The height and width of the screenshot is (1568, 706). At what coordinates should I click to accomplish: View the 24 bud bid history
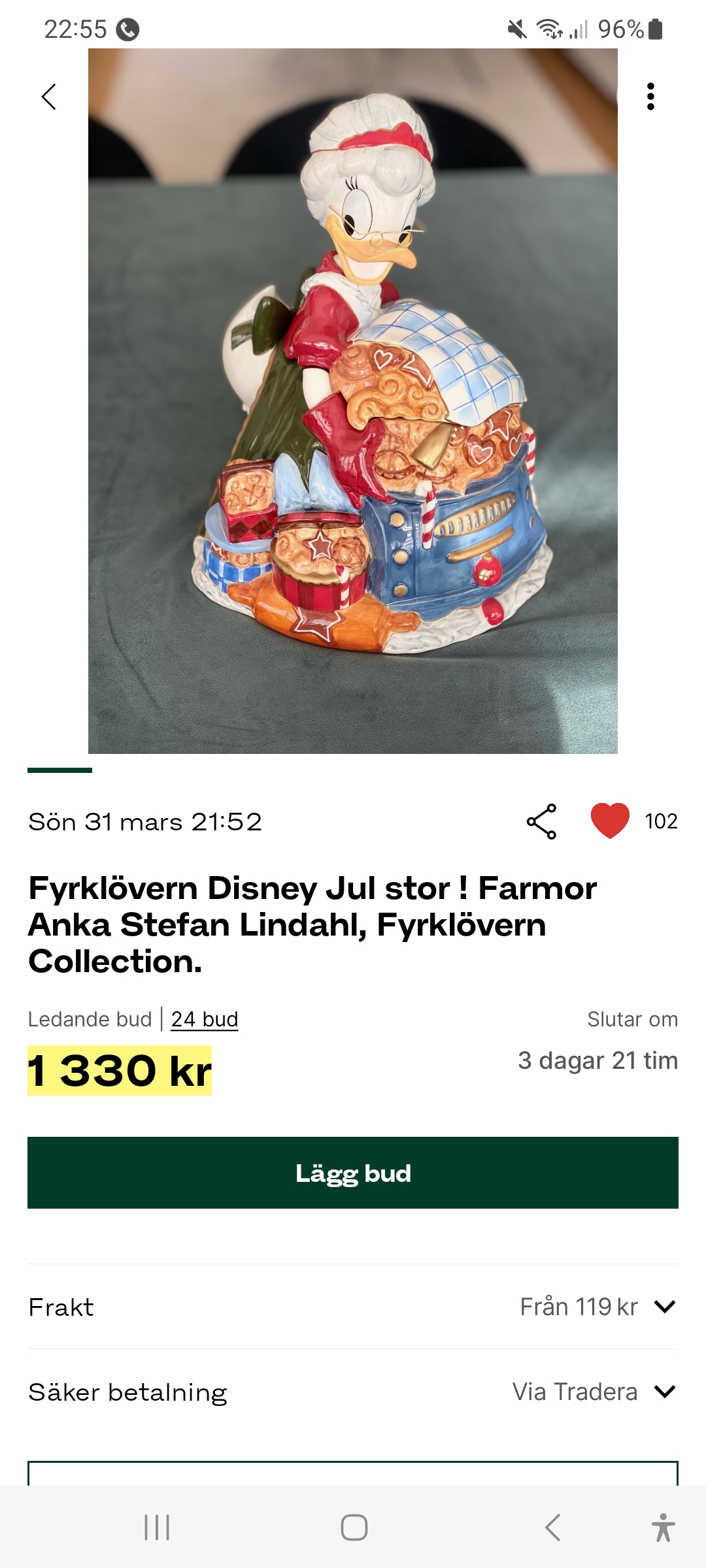[205, 1019]
